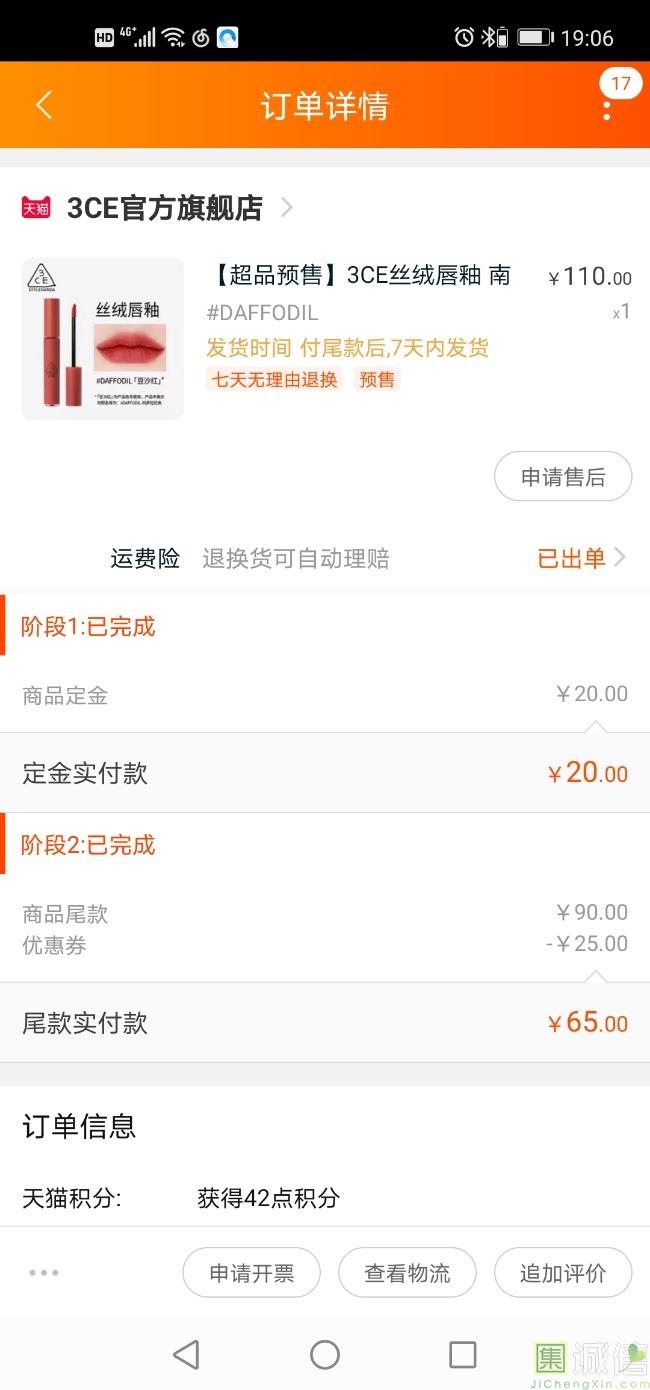Tap the system back button
This screenshot has height=1390, width=650.
pos(186,1355)
